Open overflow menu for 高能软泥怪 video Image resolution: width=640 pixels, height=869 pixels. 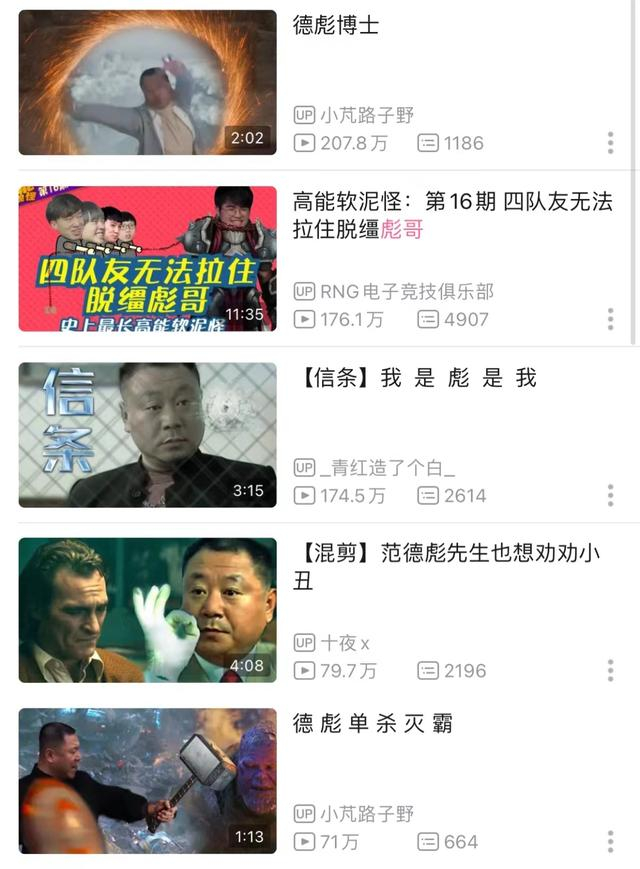coord(610,319)
